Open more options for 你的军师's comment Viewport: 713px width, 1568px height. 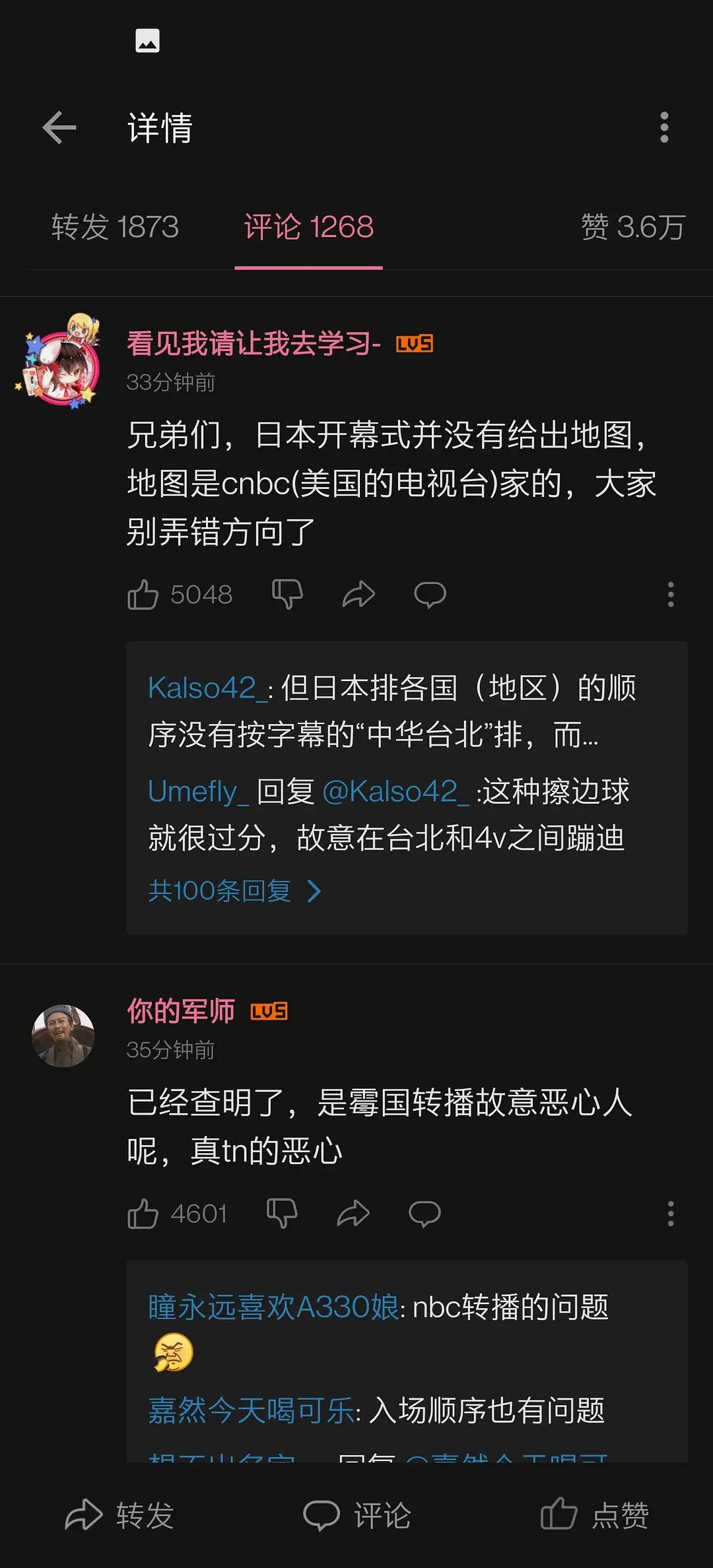pos(670,1214)
